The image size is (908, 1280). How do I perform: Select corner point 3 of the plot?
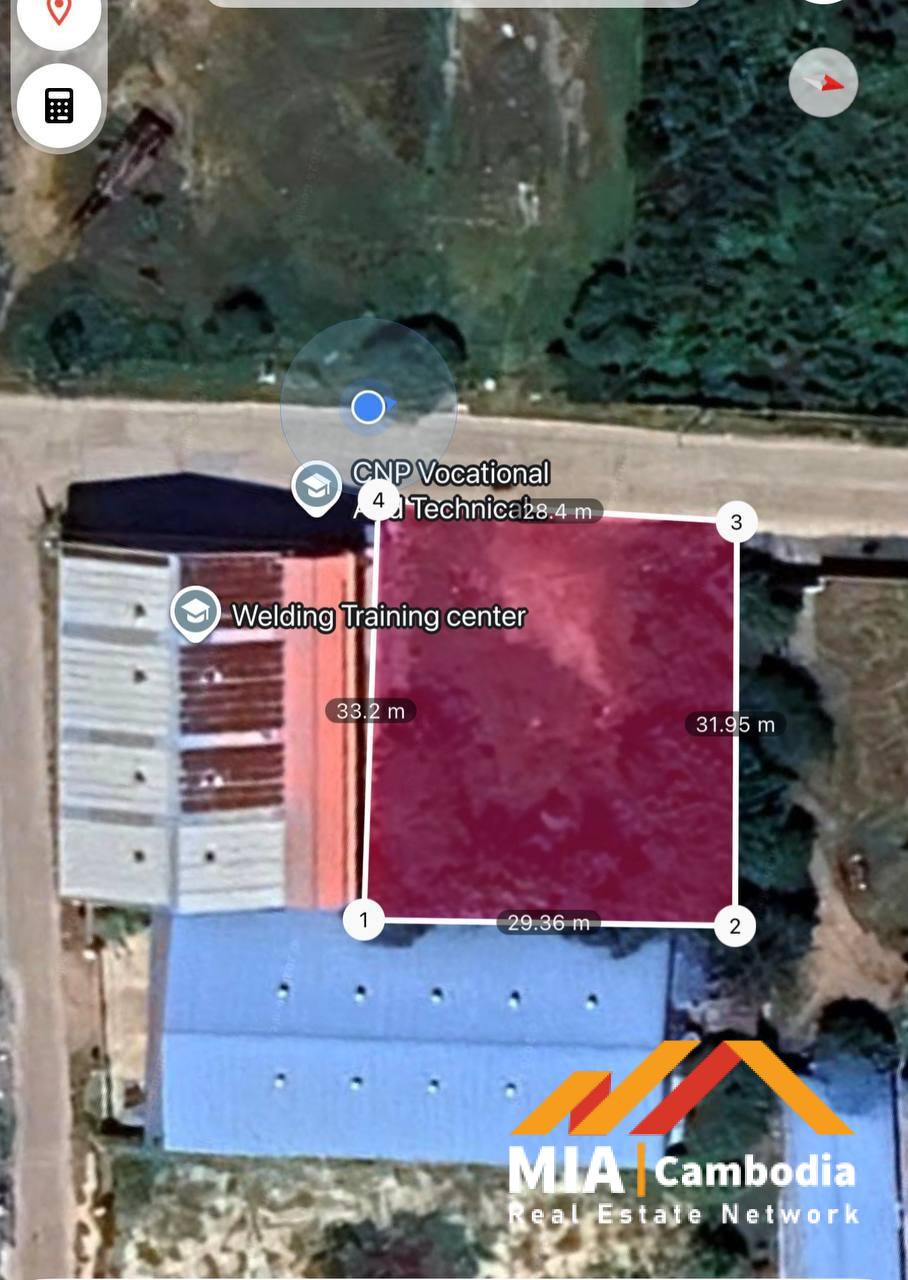pos(737,521)
